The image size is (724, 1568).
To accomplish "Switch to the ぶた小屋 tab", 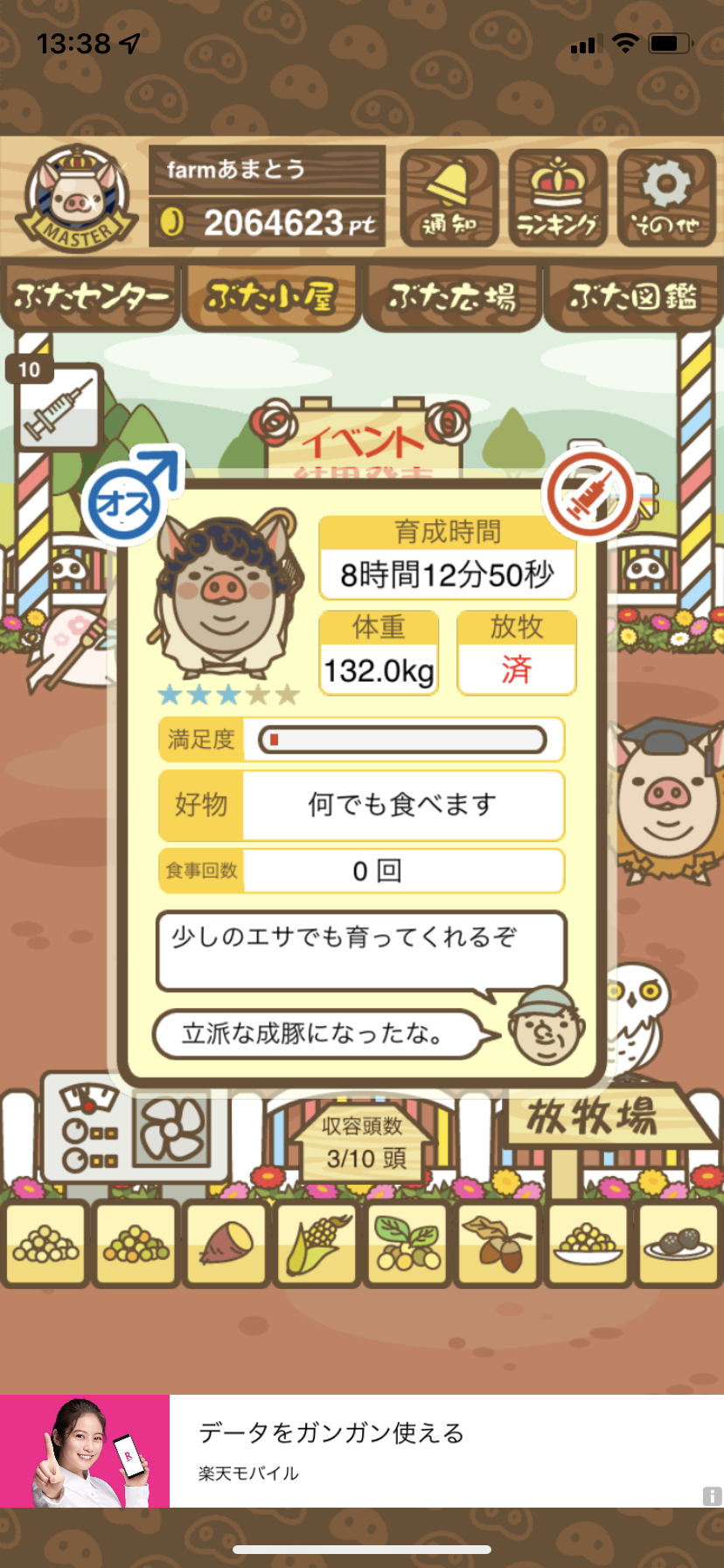I will [x=271, y=297].
